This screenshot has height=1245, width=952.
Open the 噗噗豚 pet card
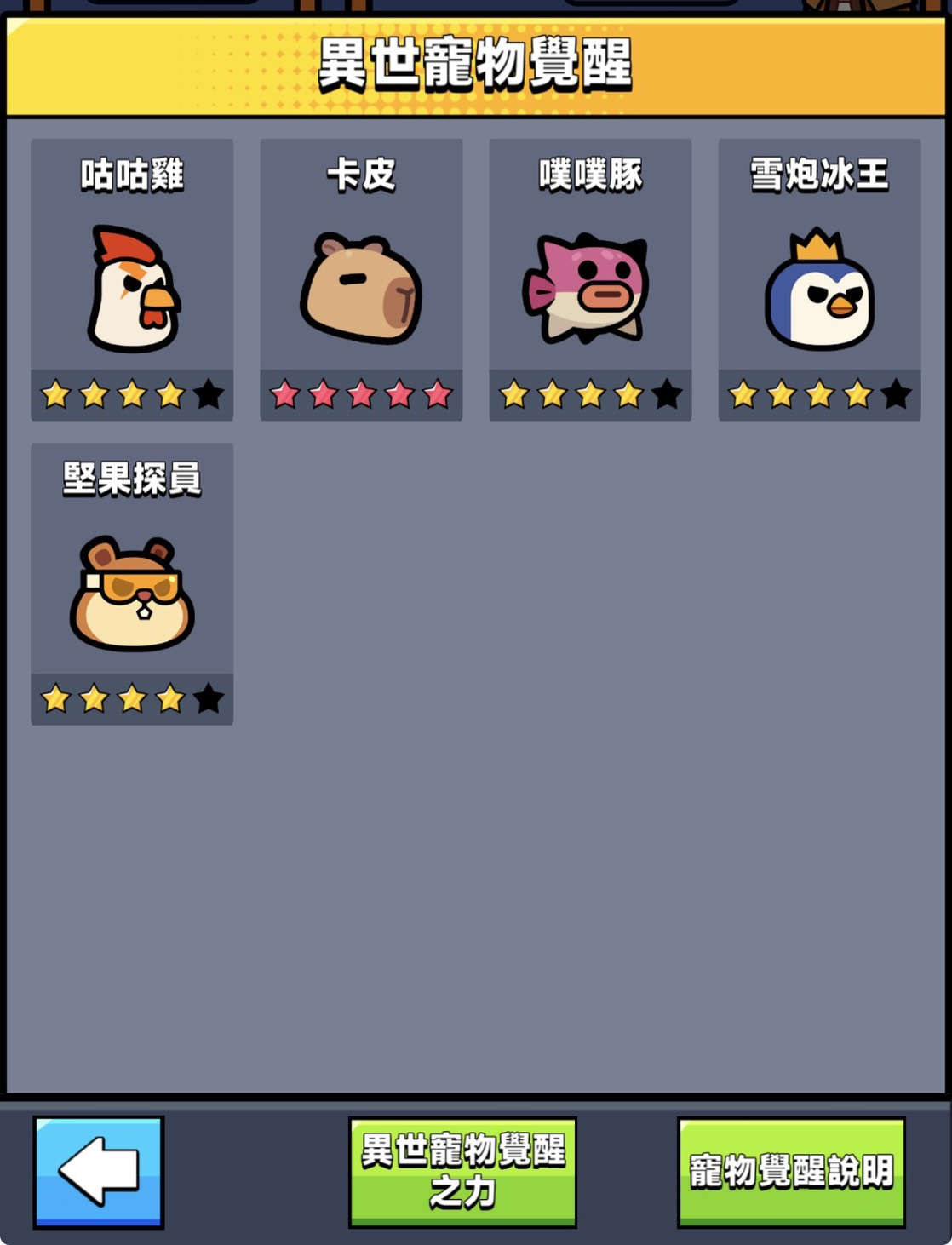click(590, 281)
